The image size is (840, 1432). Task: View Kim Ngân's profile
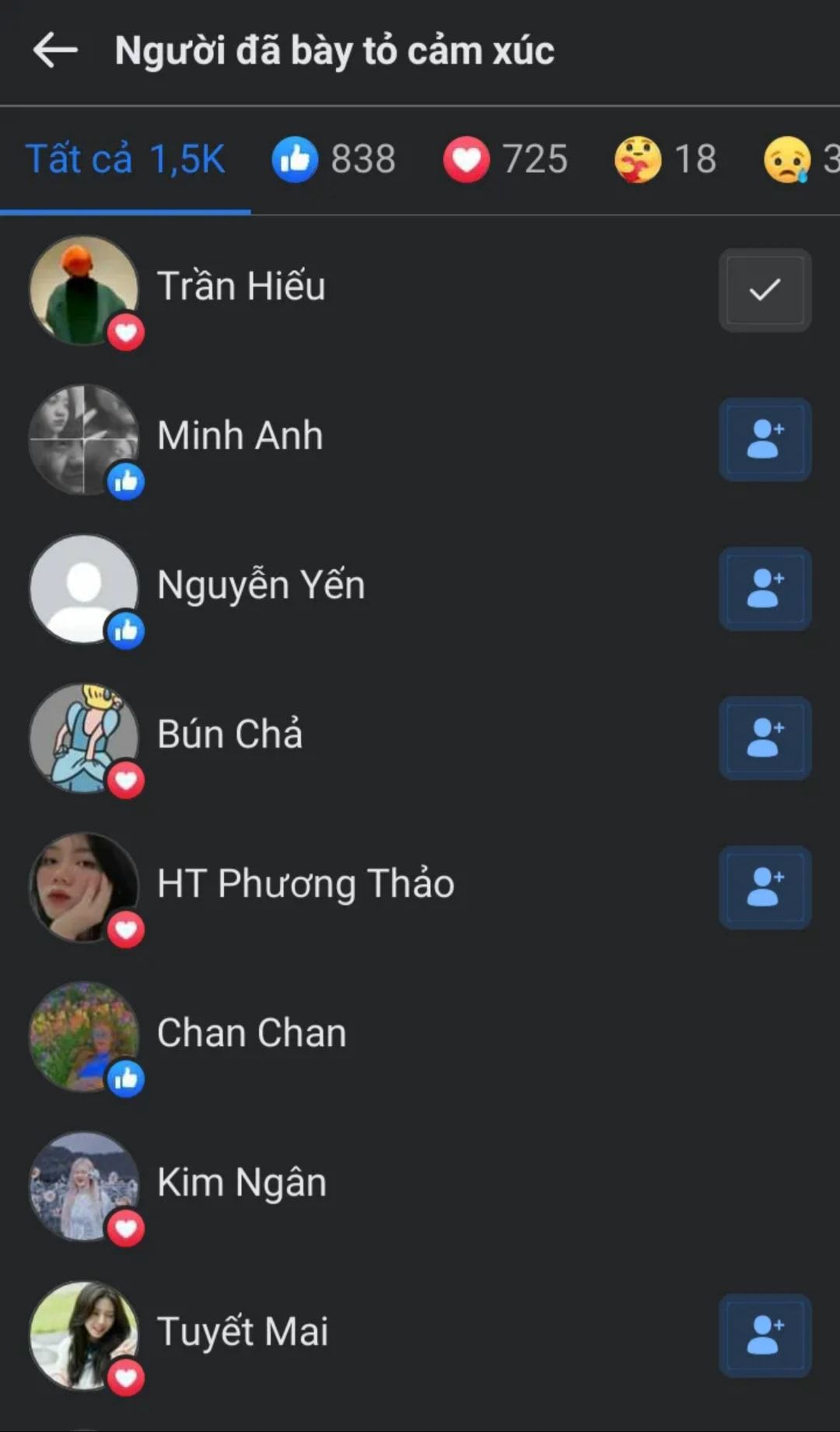tap(242, 1182)
